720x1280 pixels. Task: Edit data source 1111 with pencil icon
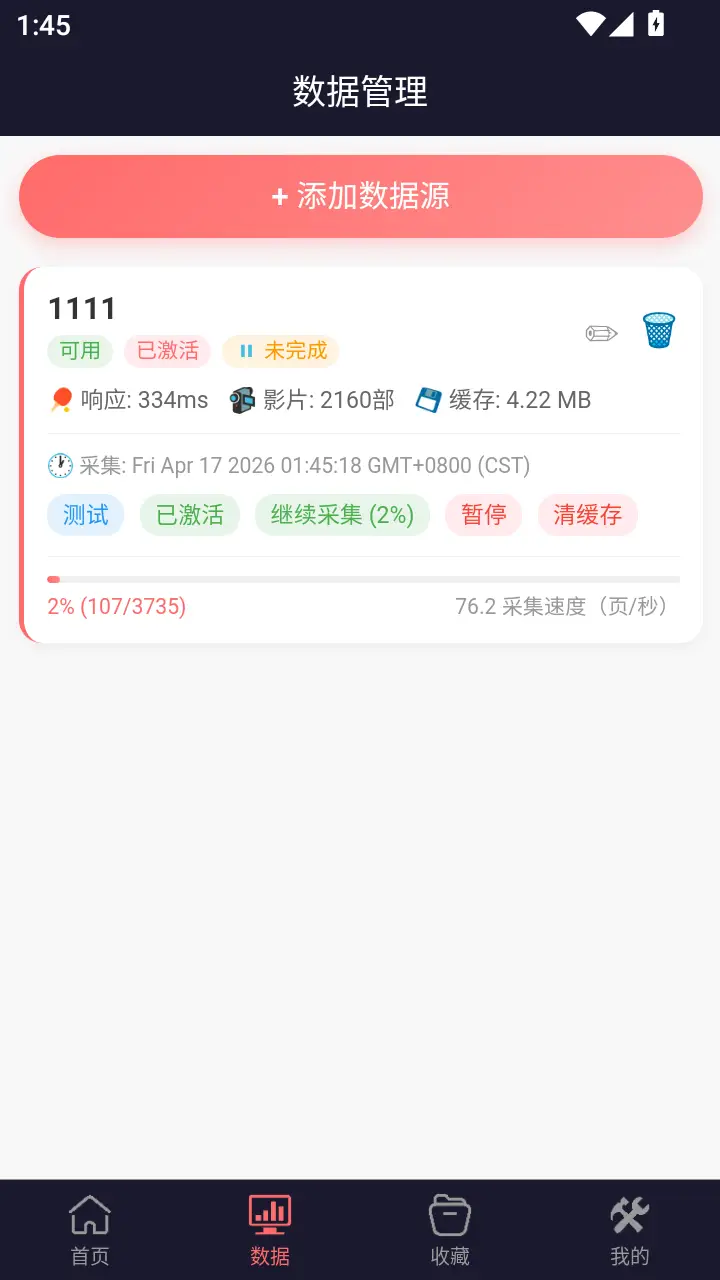pos(601,333)
